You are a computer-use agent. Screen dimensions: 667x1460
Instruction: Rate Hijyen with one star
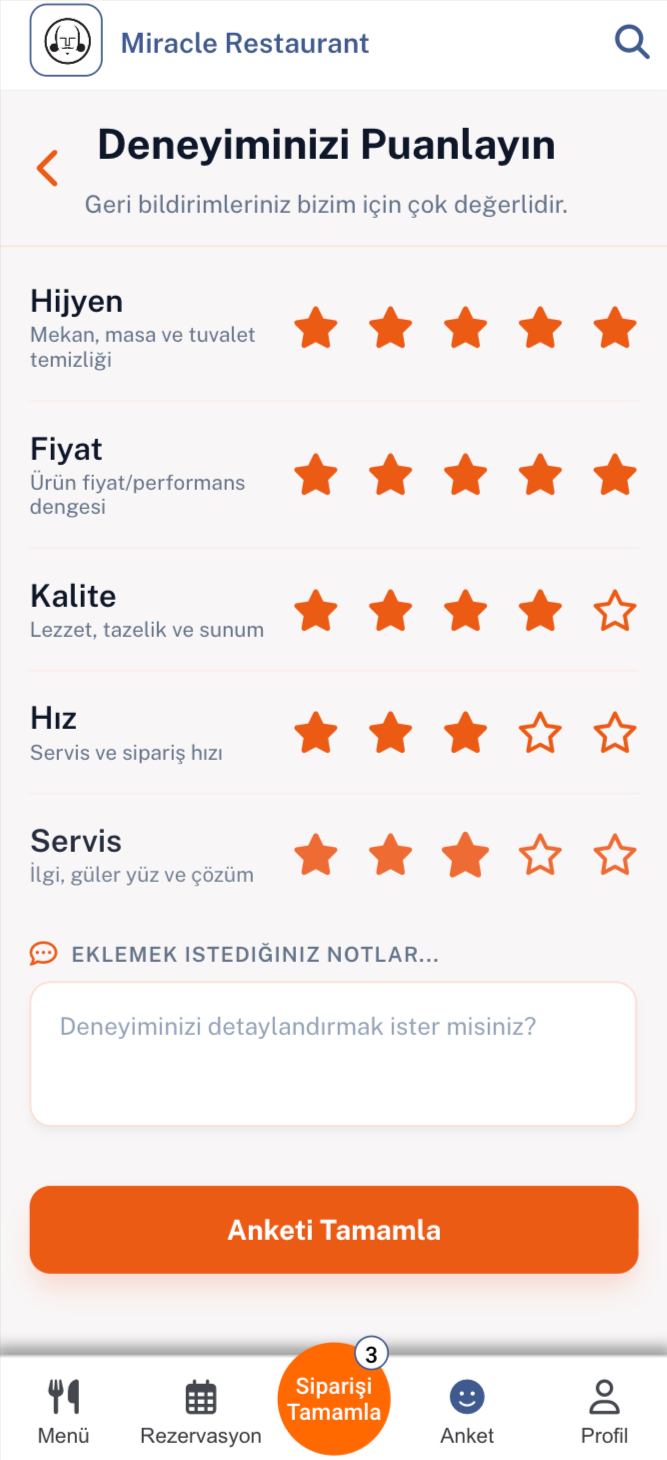[316, 328]
